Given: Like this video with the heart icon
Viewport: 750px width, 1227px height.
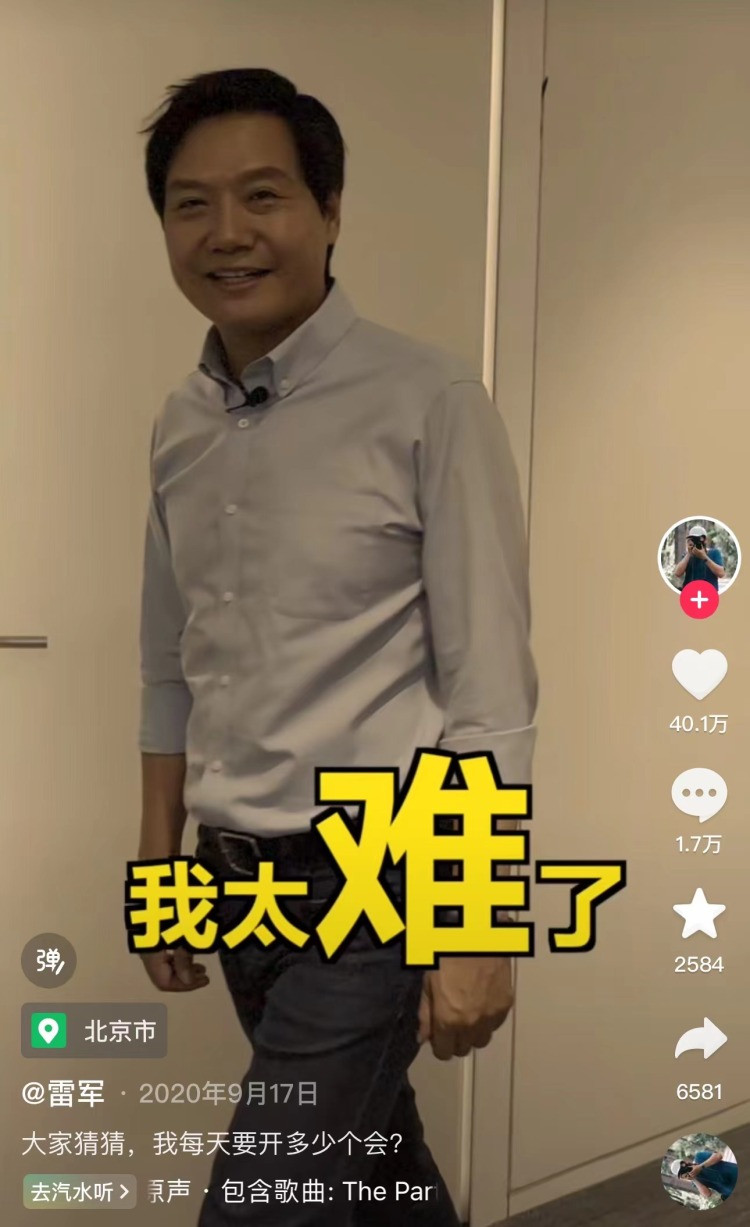Looking at the screenshot, I should click(699, 675).
